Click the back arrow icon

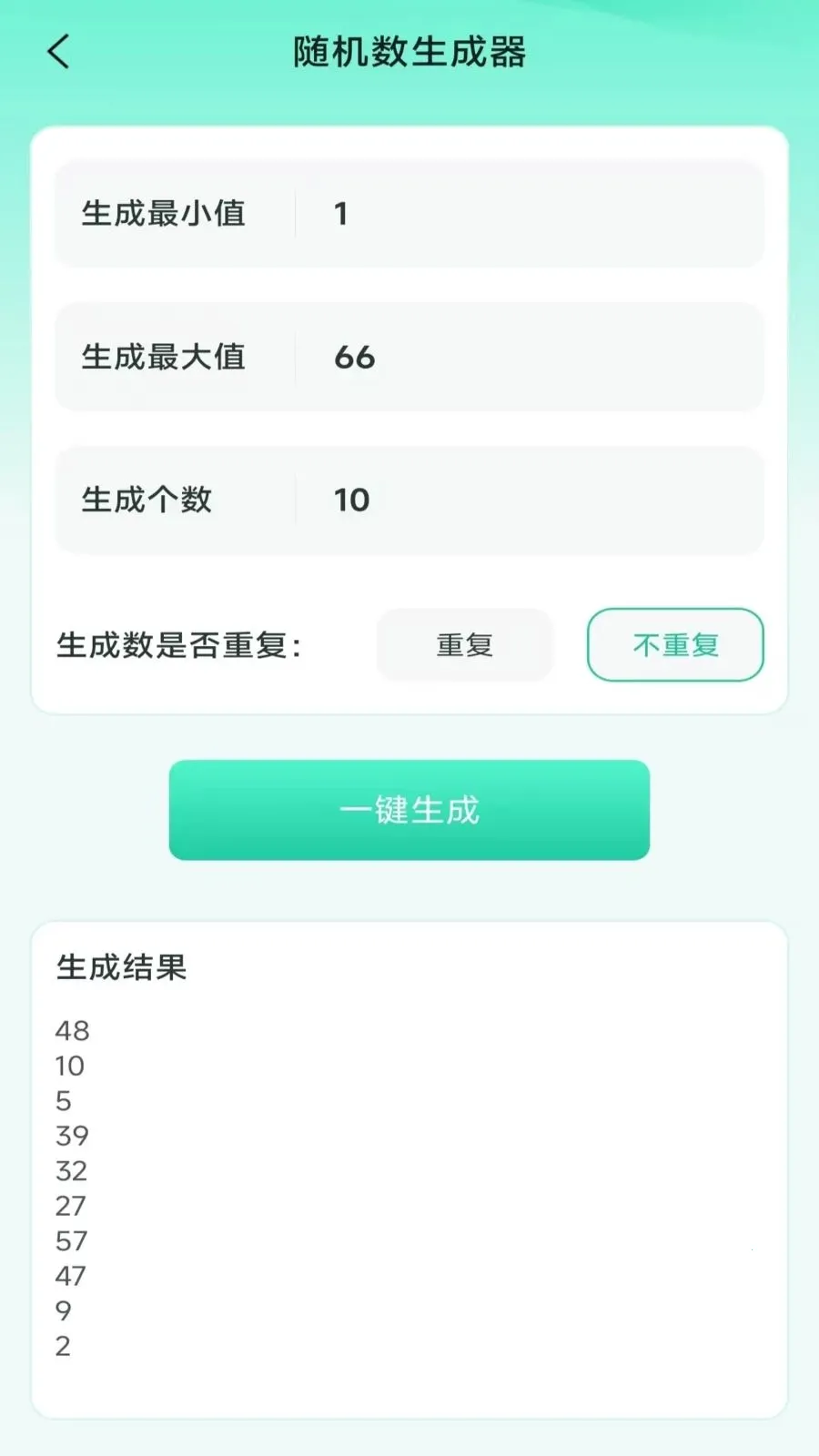point(58,52)
